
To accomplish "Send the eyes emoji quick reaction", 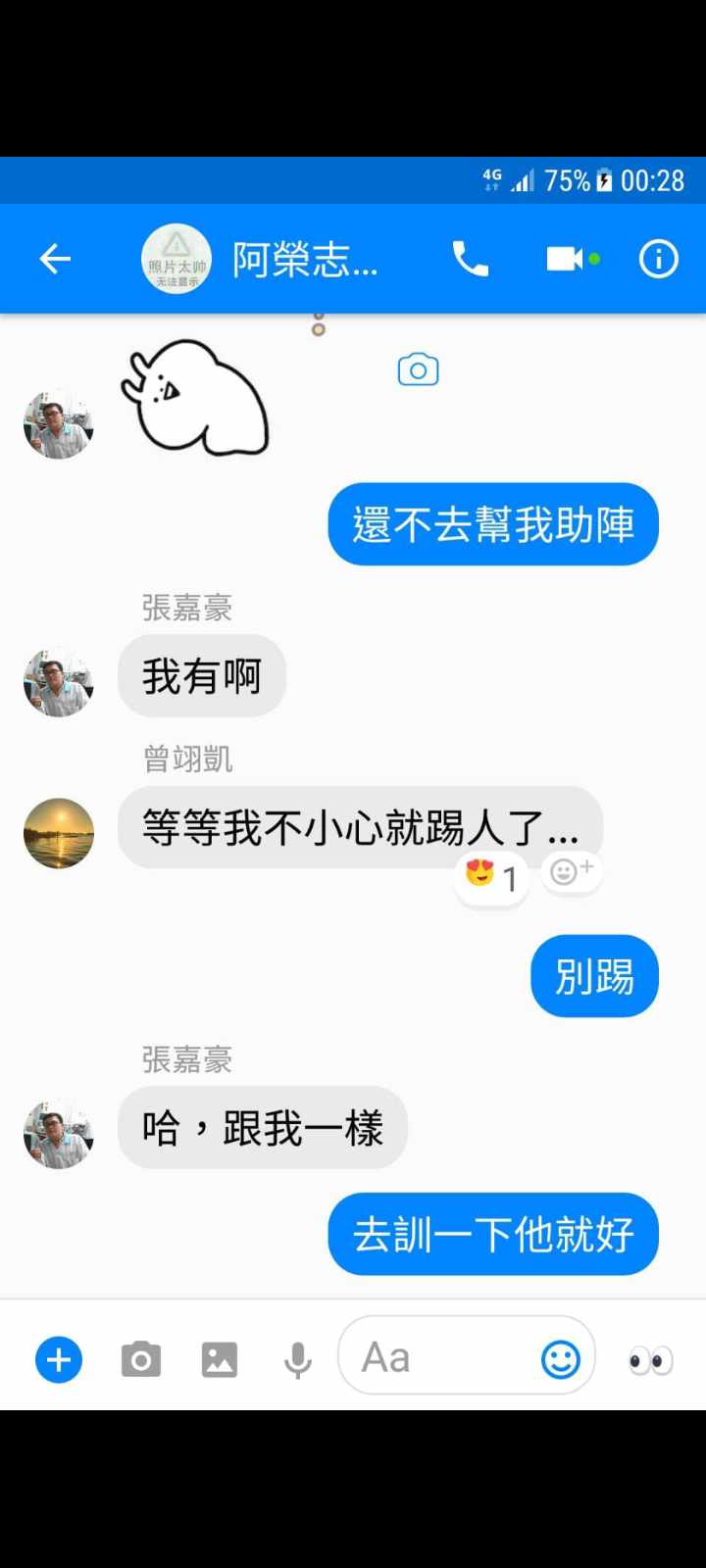I will click(651, 1360).
